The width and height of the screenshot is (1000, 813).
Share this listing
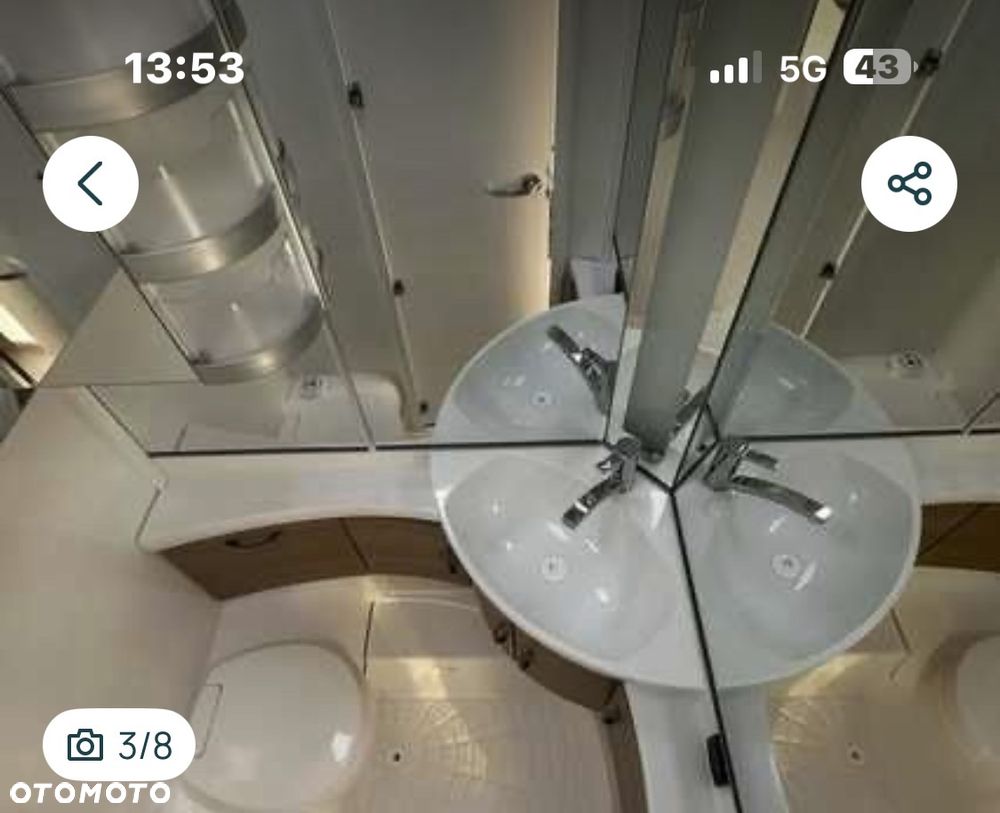(909, 184)
